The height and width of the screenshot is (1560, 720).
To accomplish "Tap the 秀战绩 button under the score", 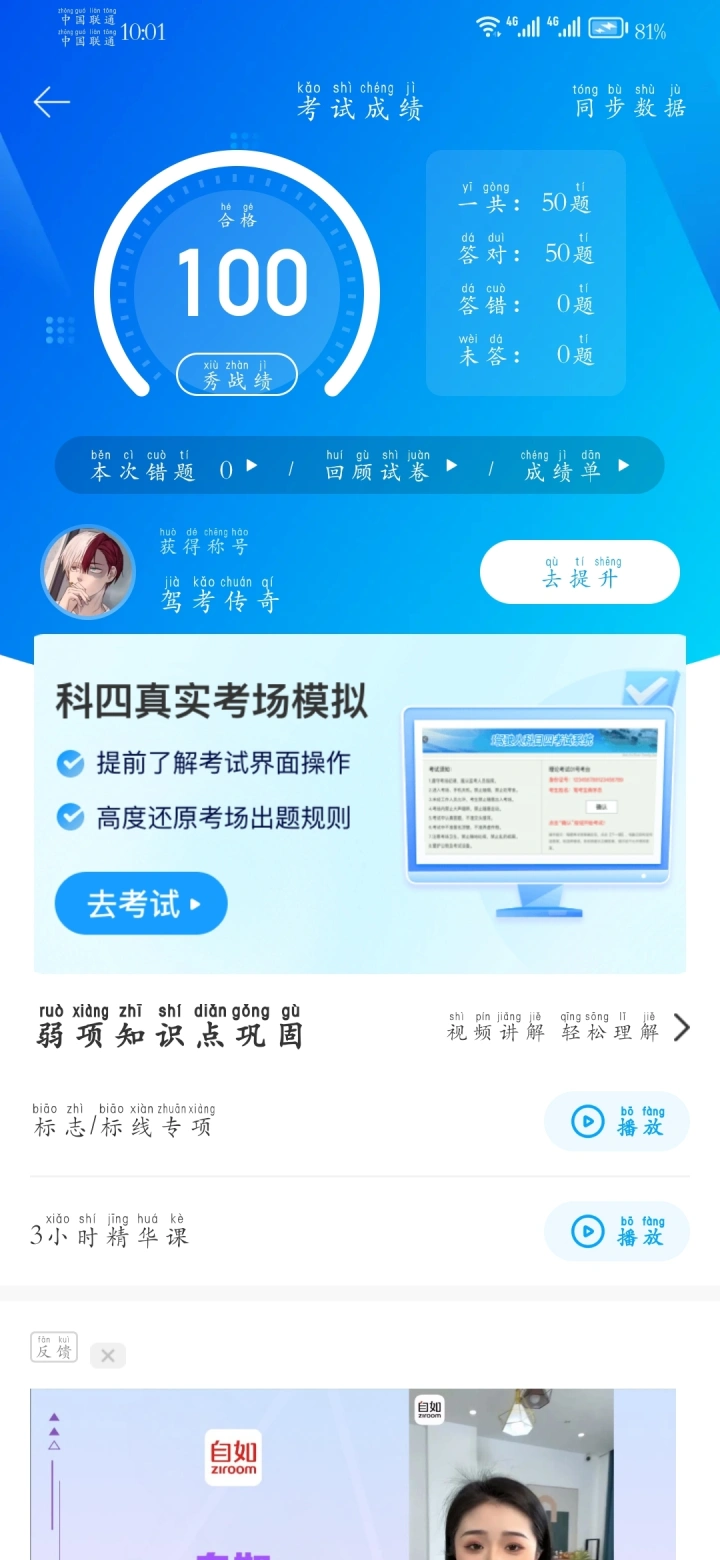I will (237, 374).
